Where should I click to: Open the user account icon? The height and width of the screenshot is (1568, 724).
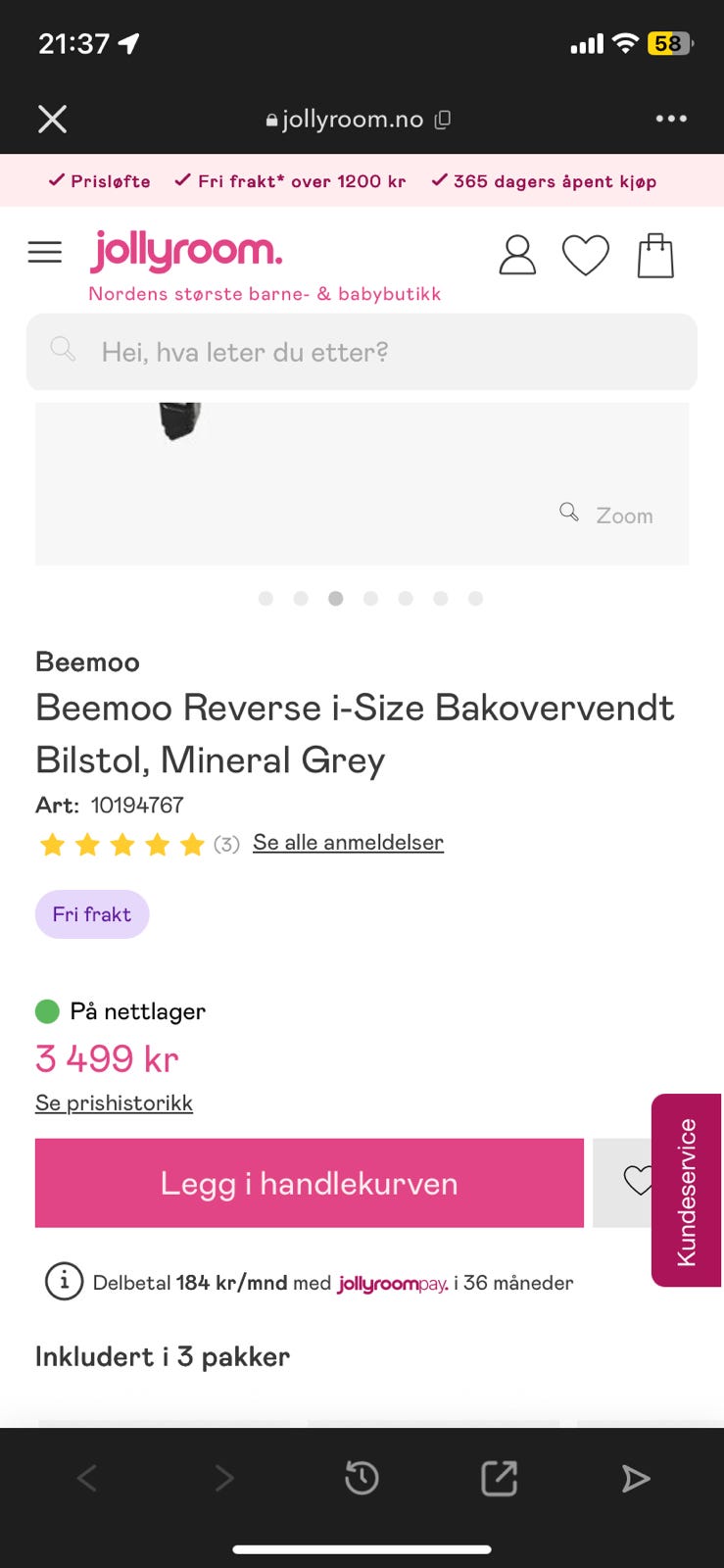(517, 255)
